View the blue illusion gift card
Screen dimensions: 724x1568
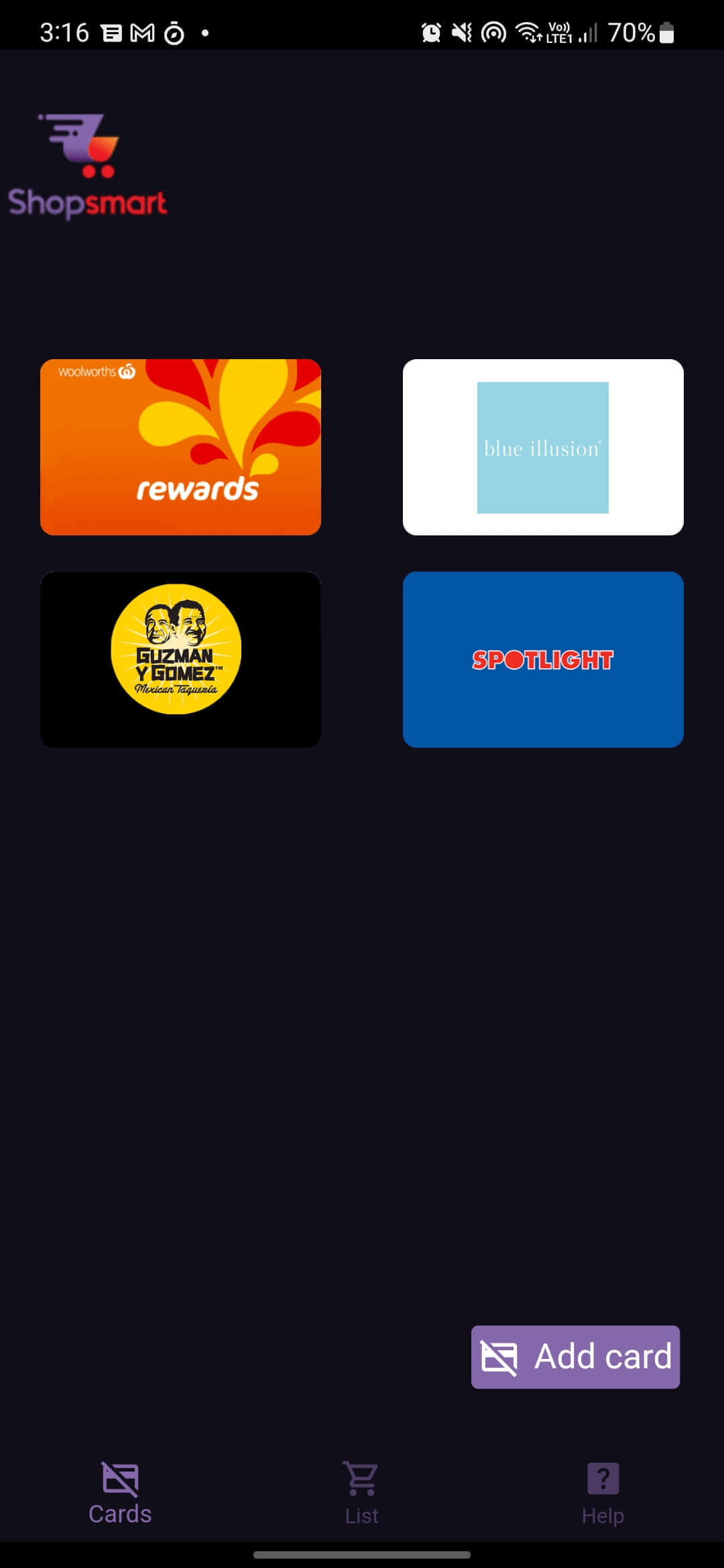point(542,446)
